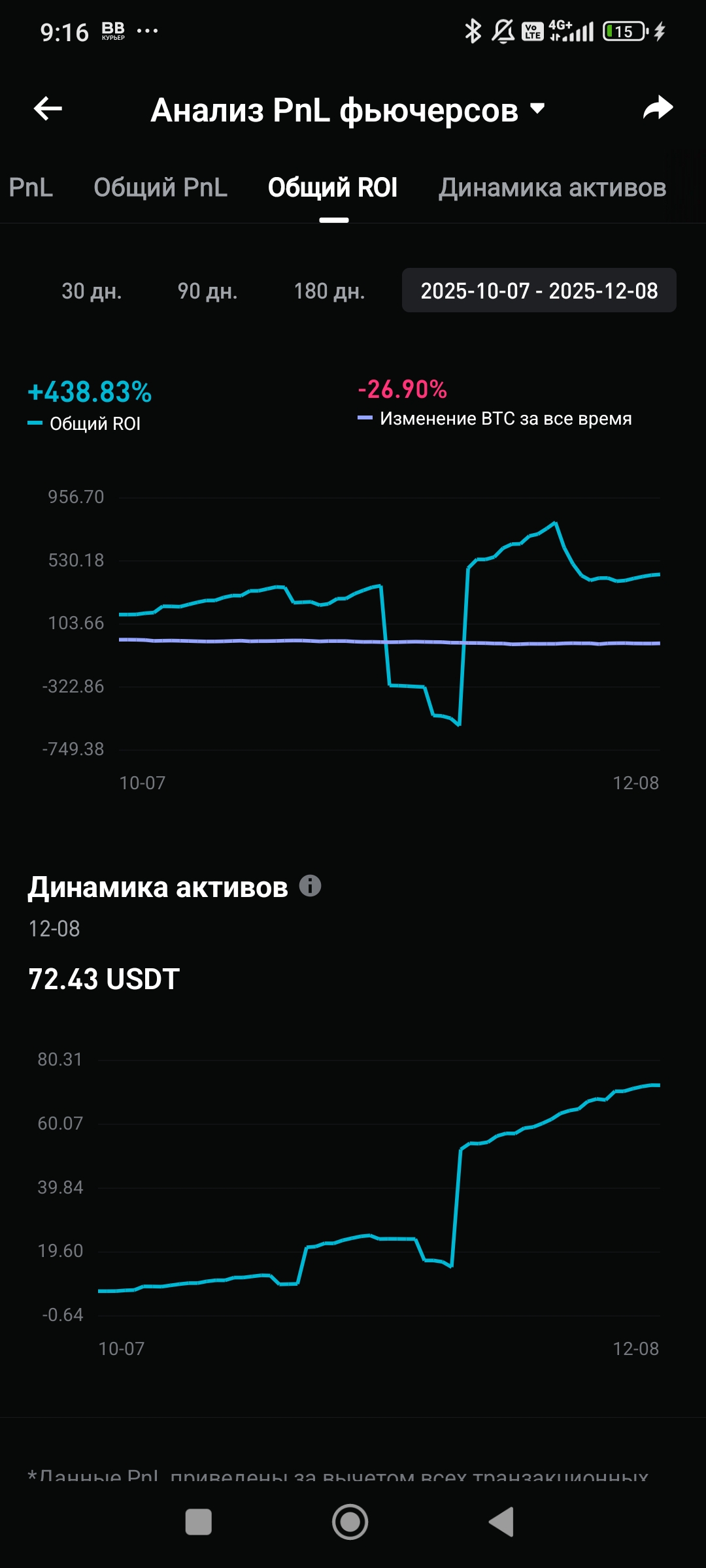
Task: Set range to 180 дн.
Action: click(329, 291)
